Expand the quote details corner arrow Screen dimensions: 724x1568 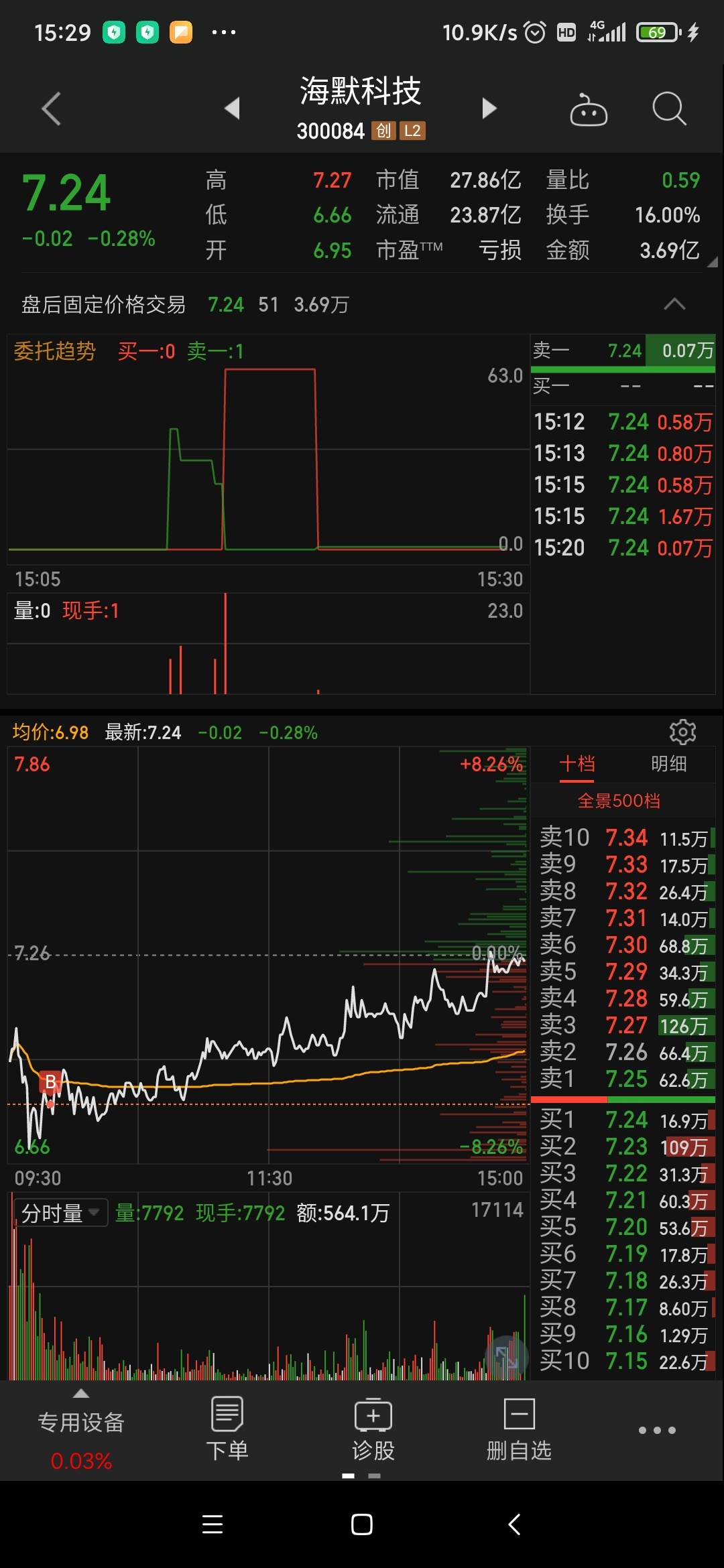click(712, 262)
